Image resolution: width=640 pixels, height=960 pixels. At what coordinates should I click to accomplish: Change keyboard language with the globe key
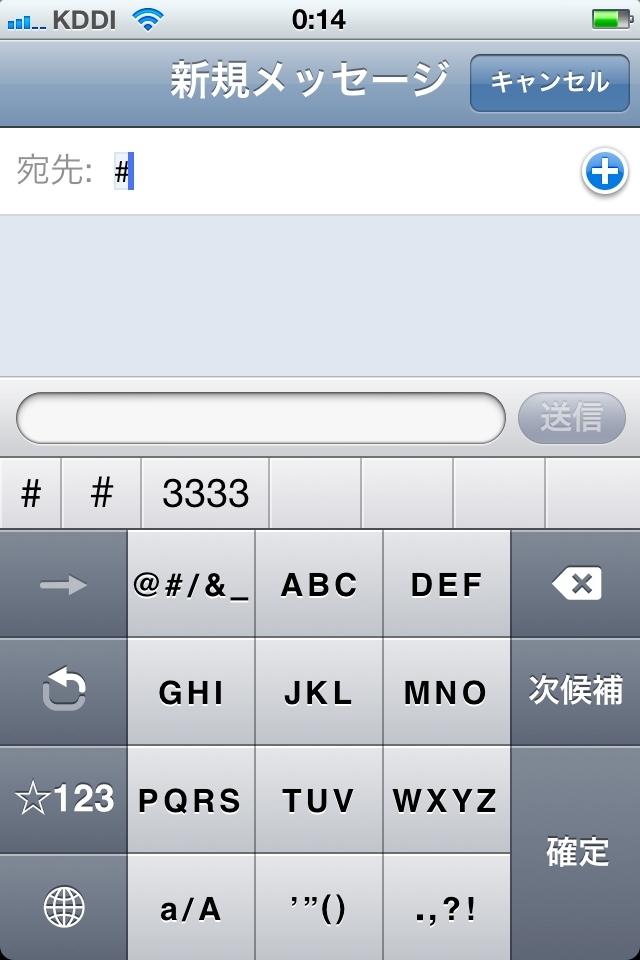pos(64,907)
